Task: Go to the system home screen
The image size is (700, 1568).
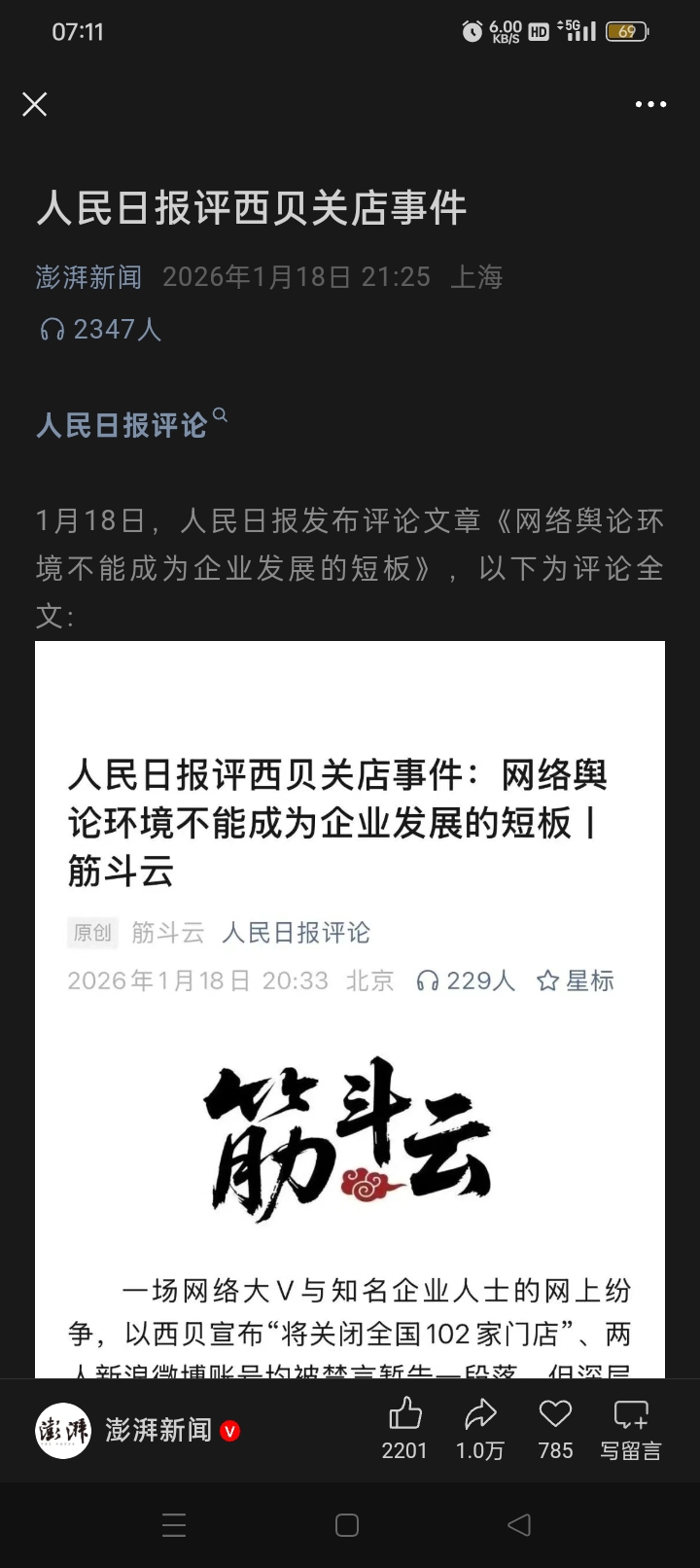Action: pos(347,1524)
